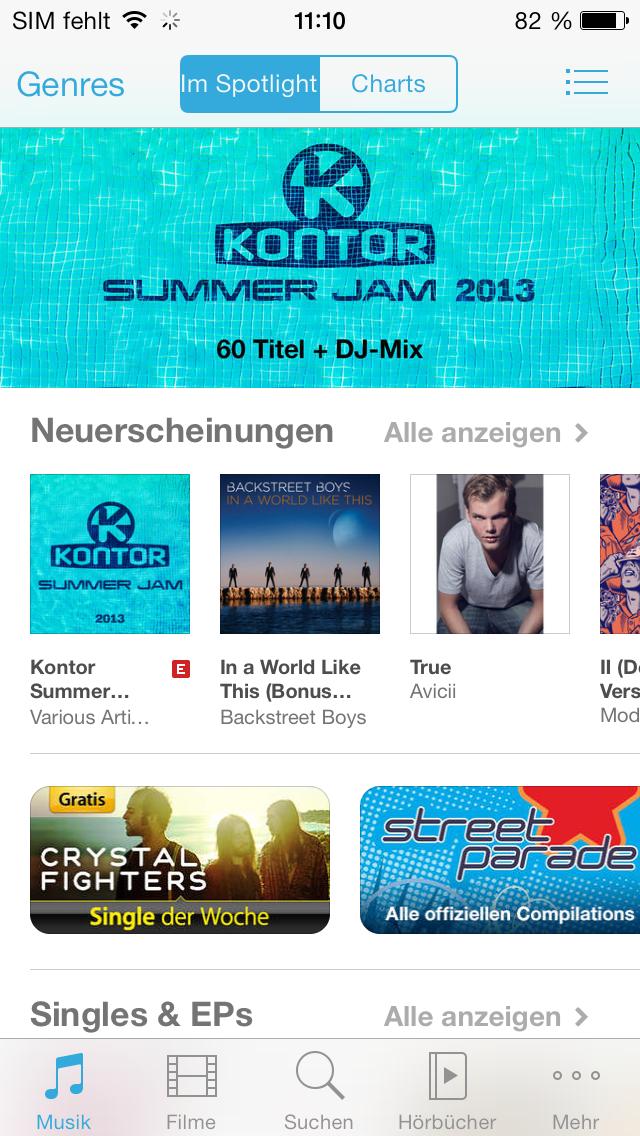Open the Kontor Summer Jam album tile
This screenshot has width=640, height=1136.
(x=110, y=554)
